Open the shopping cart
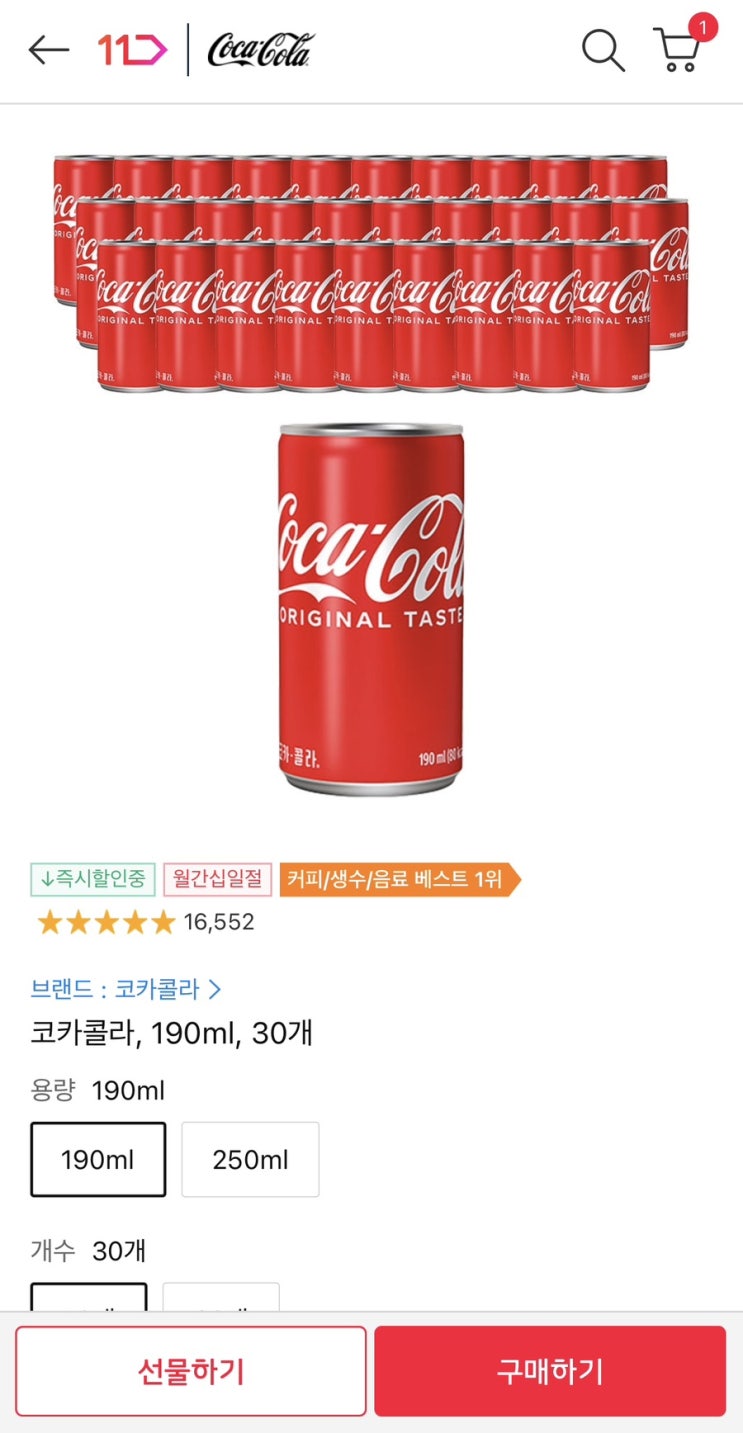The width and height of the screenshot is (743, 1433). tap(678, 50)
